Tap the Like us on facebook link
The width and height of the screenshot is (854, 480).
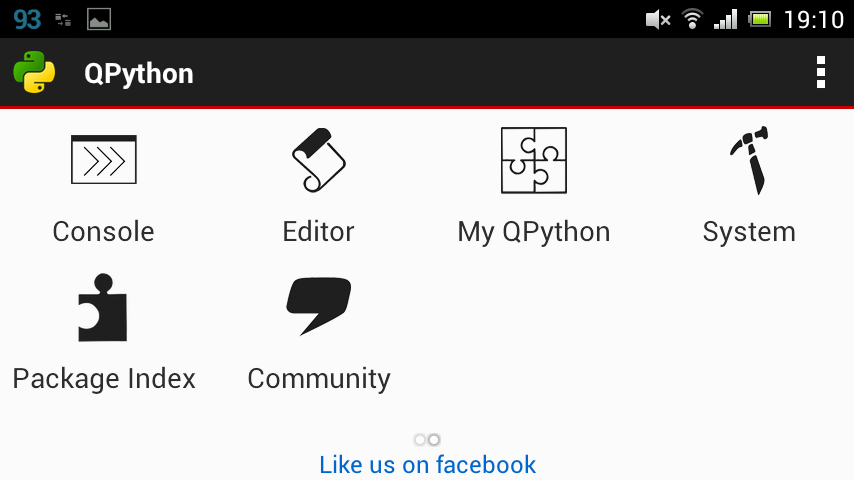427,465
